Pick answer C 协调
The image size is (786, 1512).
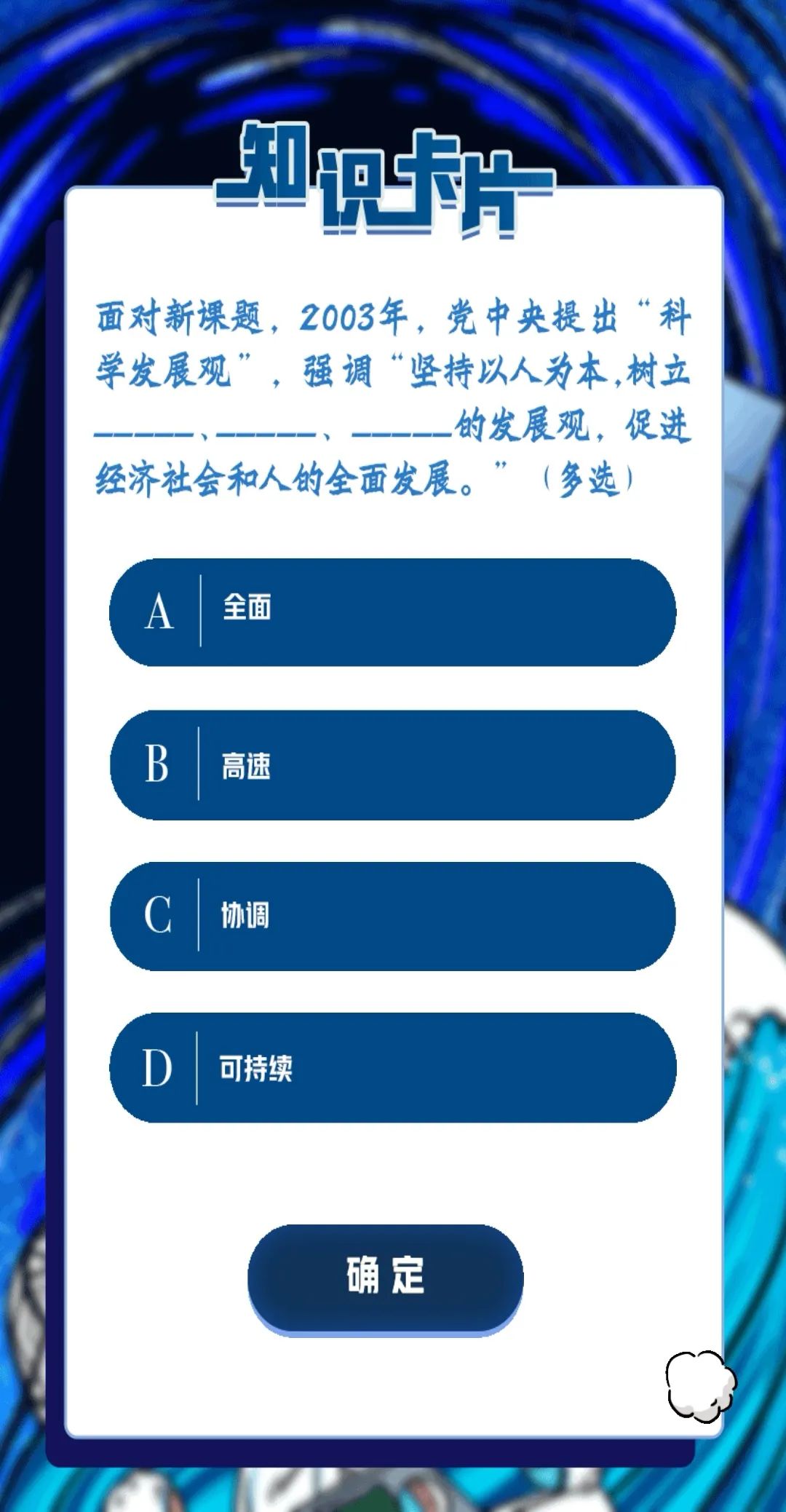392,916
